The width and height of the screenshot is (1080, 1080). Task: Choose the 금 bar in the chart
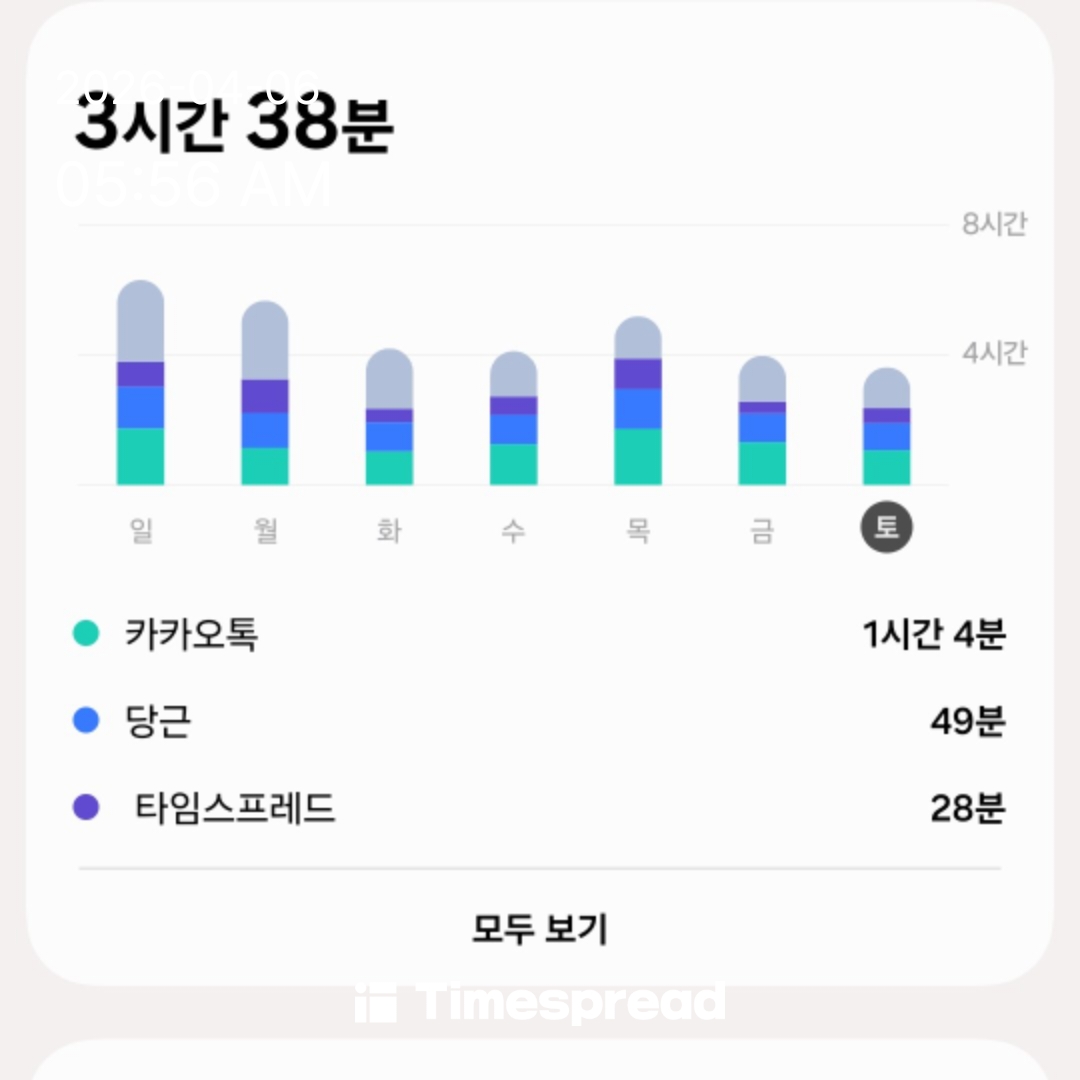coord(762,421)
